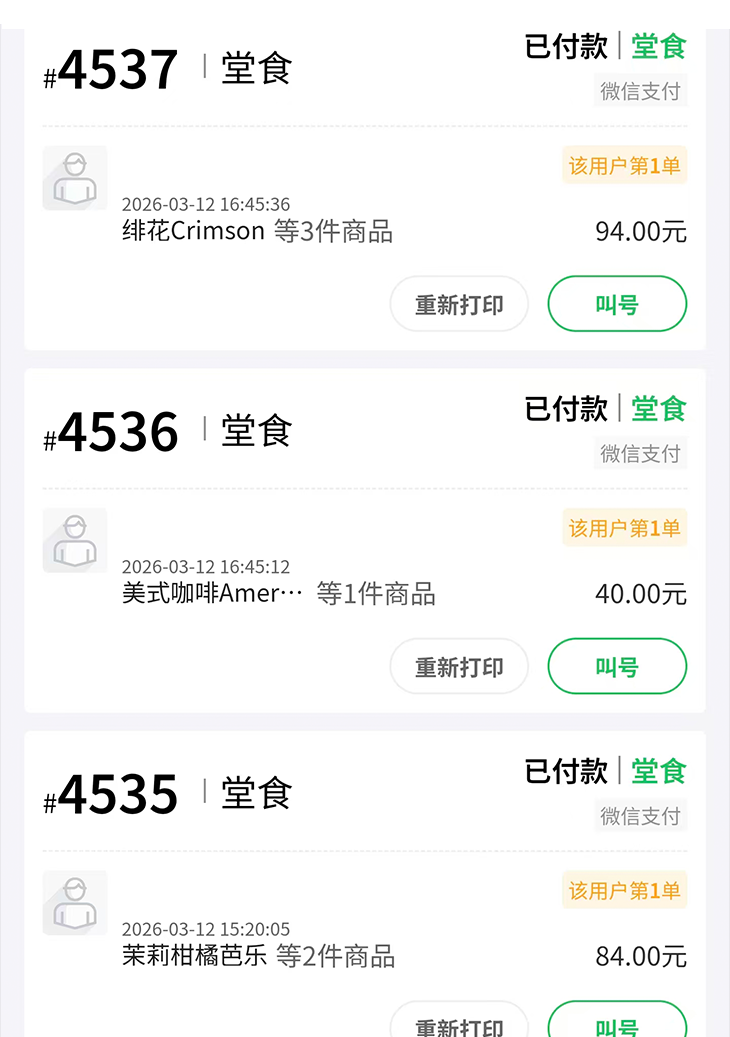Image resolution: width=730 pixels, height=1037 pixels.
Task: Reprint order #4535 ticket
Action: pos(459,1024)
